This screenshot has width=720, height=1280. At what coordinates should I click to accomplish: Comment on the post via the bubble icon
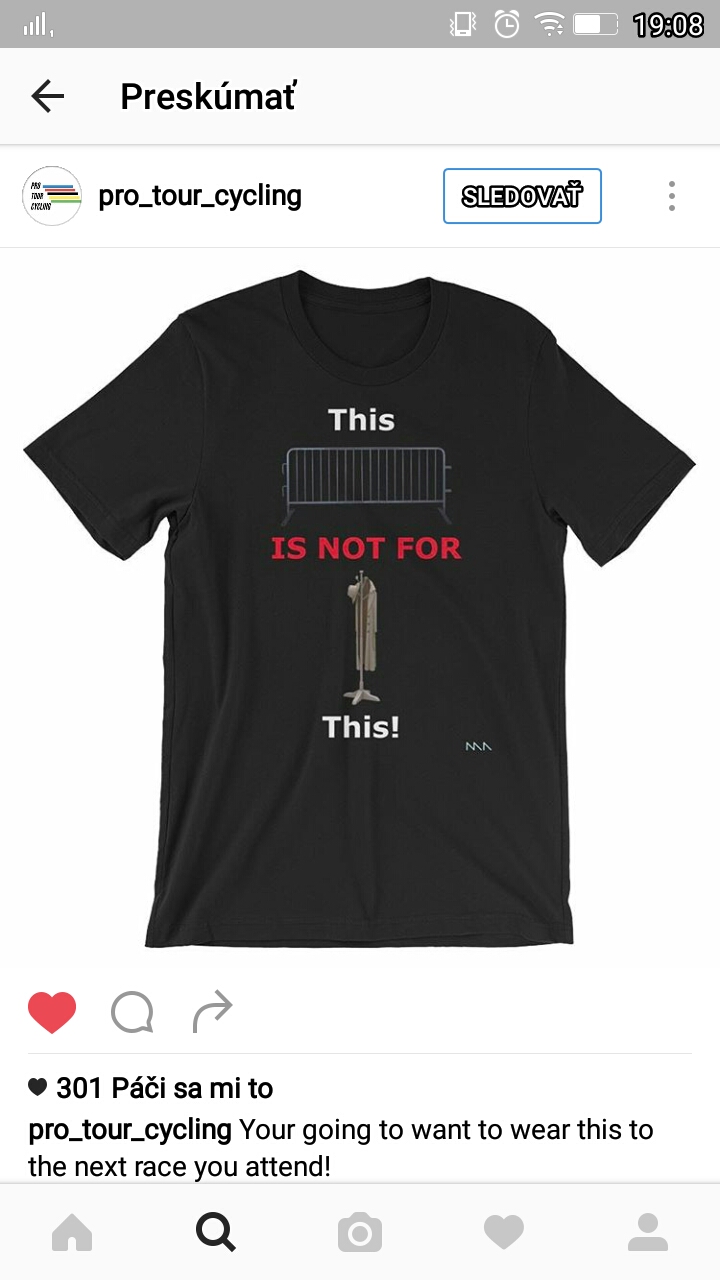(132, 1012)
